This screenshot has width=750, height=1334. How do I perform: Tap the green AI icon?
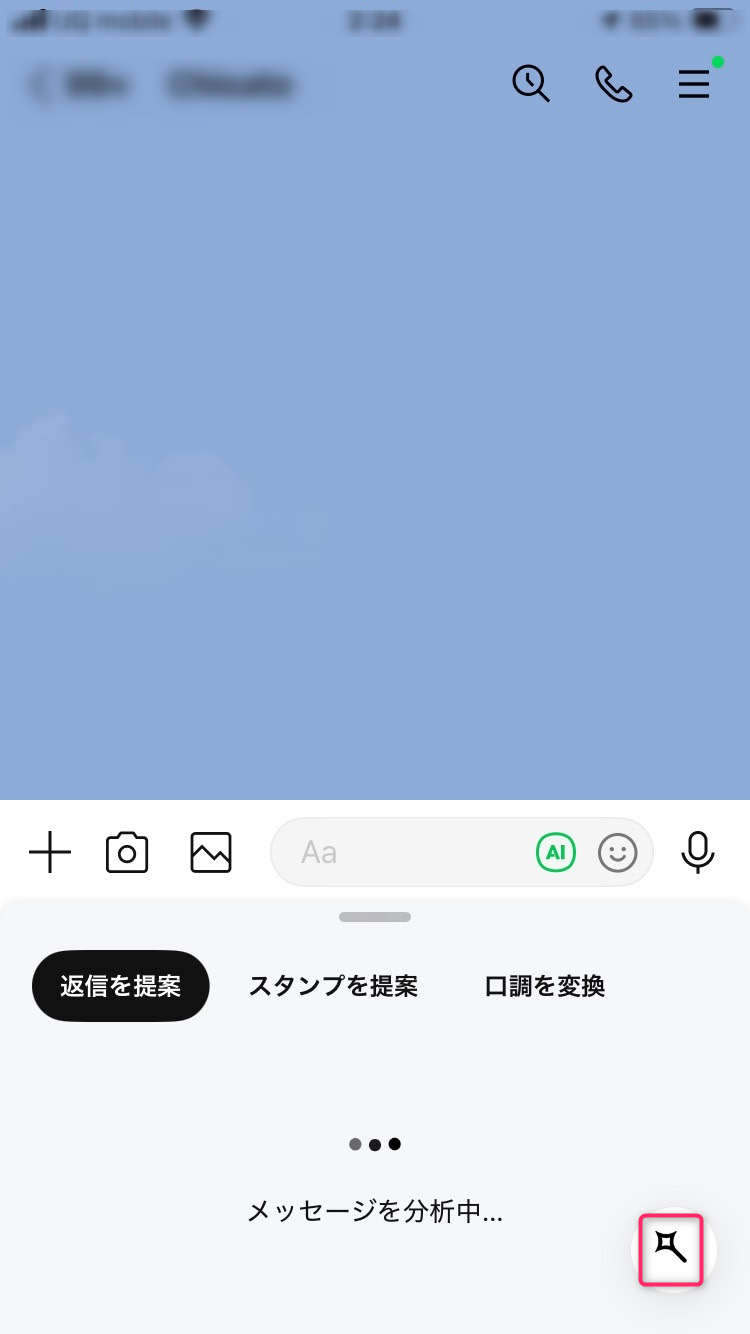(x=556, y=852)
